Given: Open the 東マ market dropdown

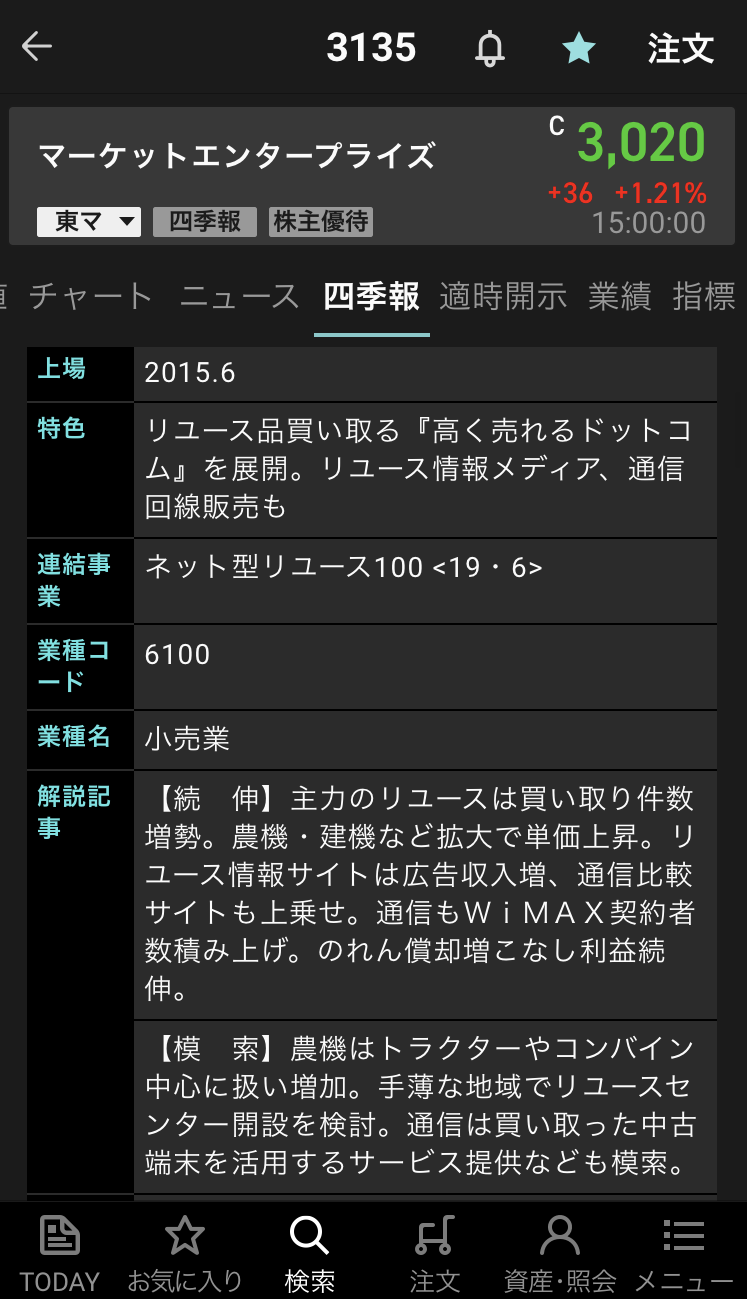Looking at the screenshot, I should (89, 221).
